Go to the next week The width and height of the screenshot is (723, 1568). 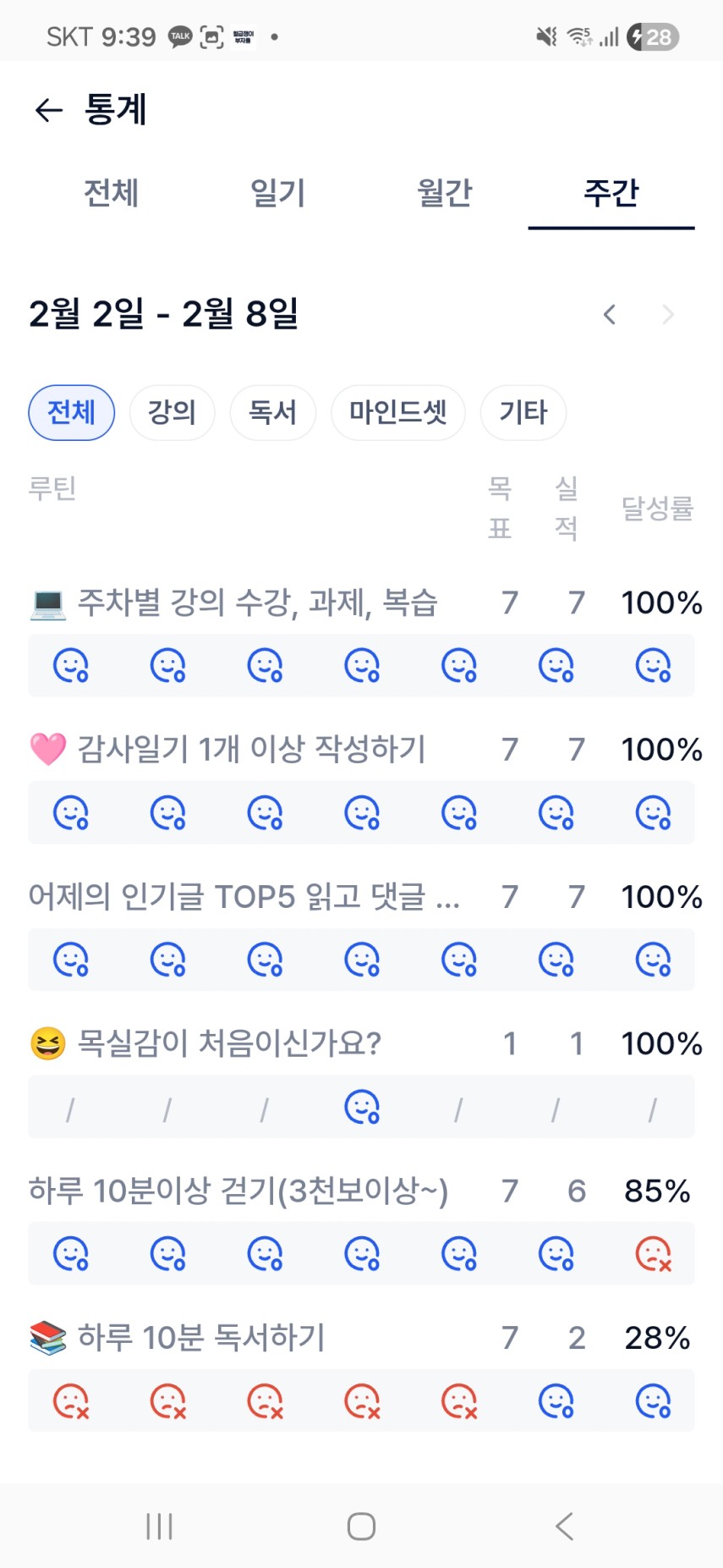(x=668, y=315)
